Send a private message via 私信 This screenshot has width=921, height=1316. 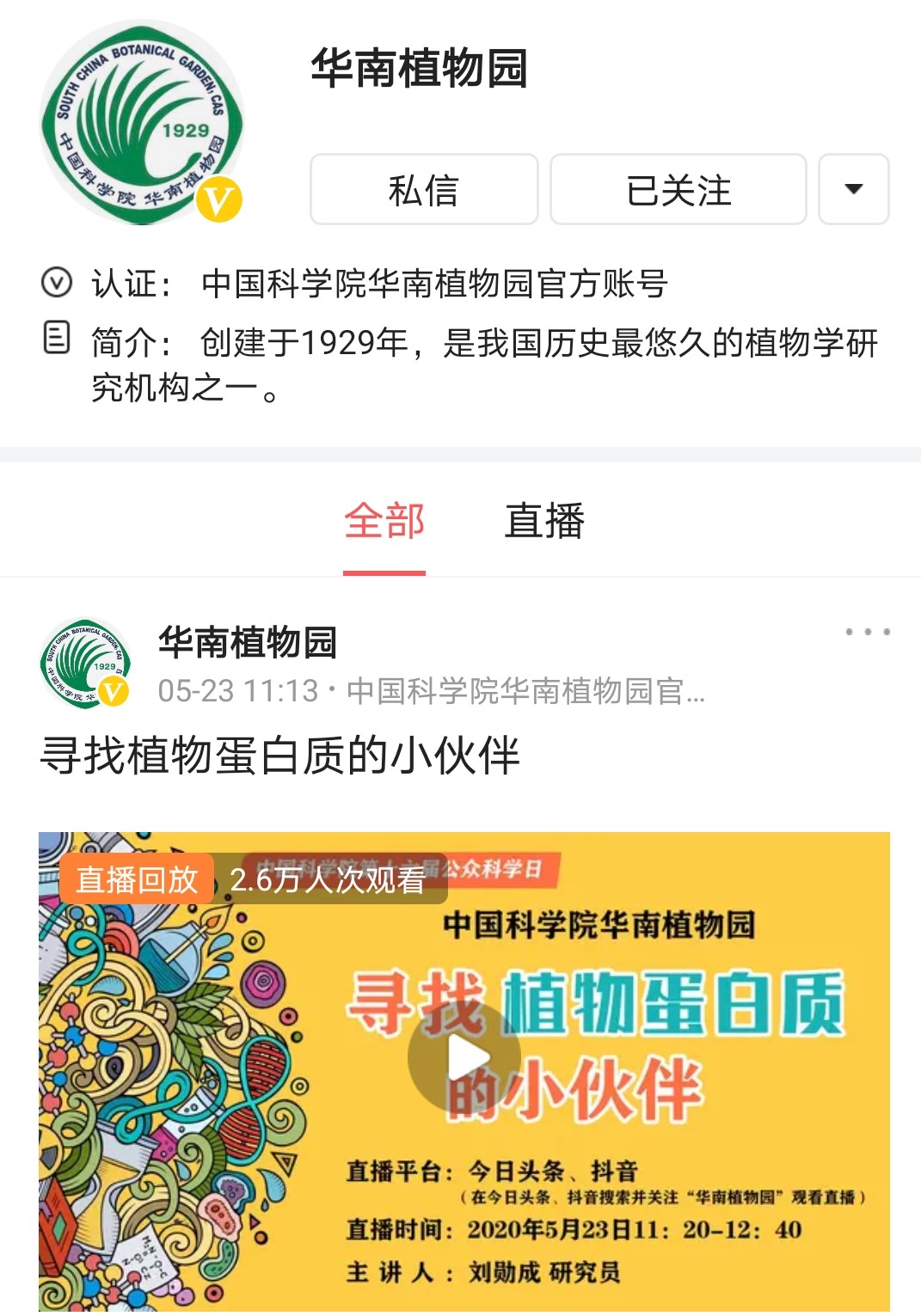click(423, 189)
